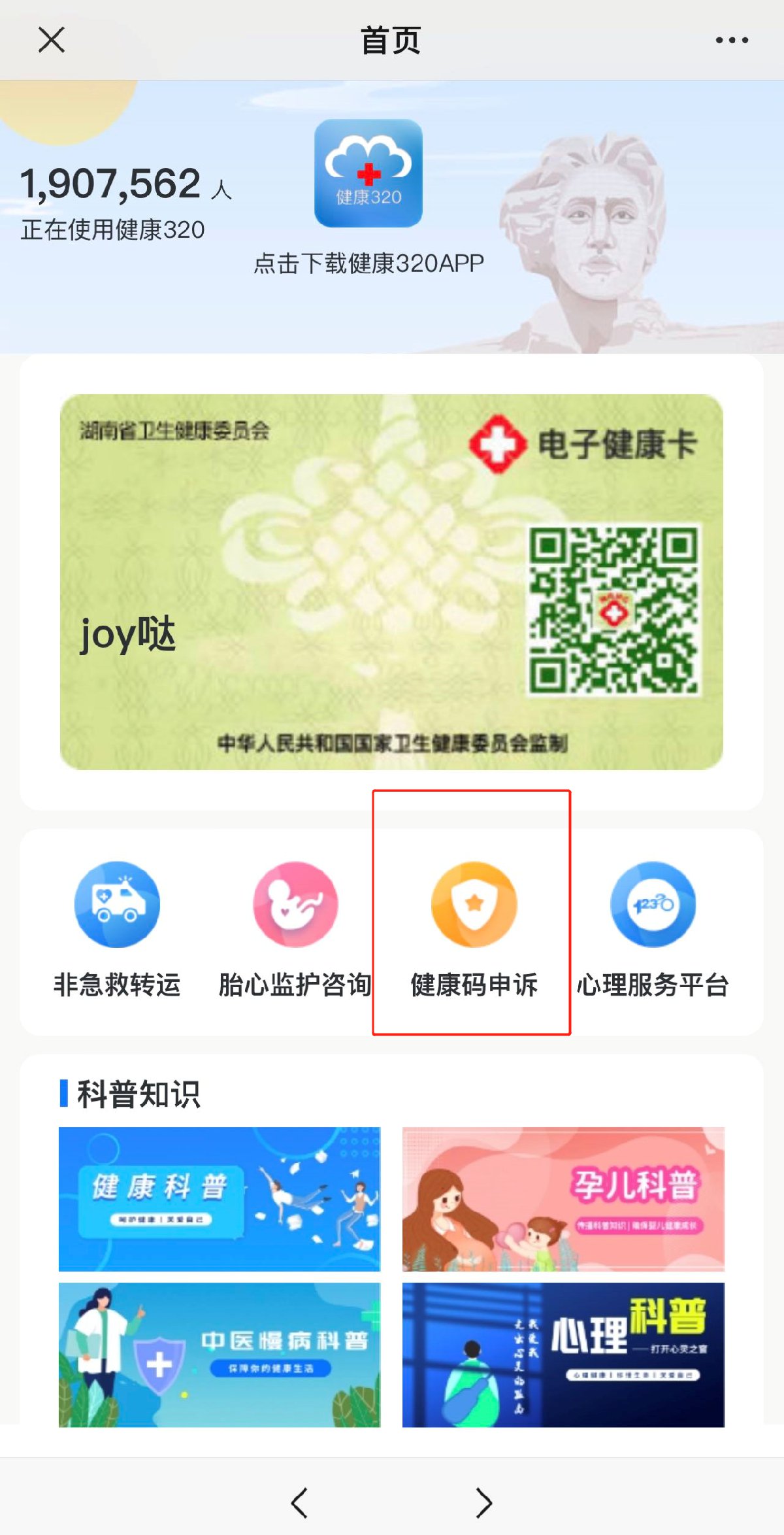
Task: Open the 电子健康卡 card
Action: coord(391,582)
